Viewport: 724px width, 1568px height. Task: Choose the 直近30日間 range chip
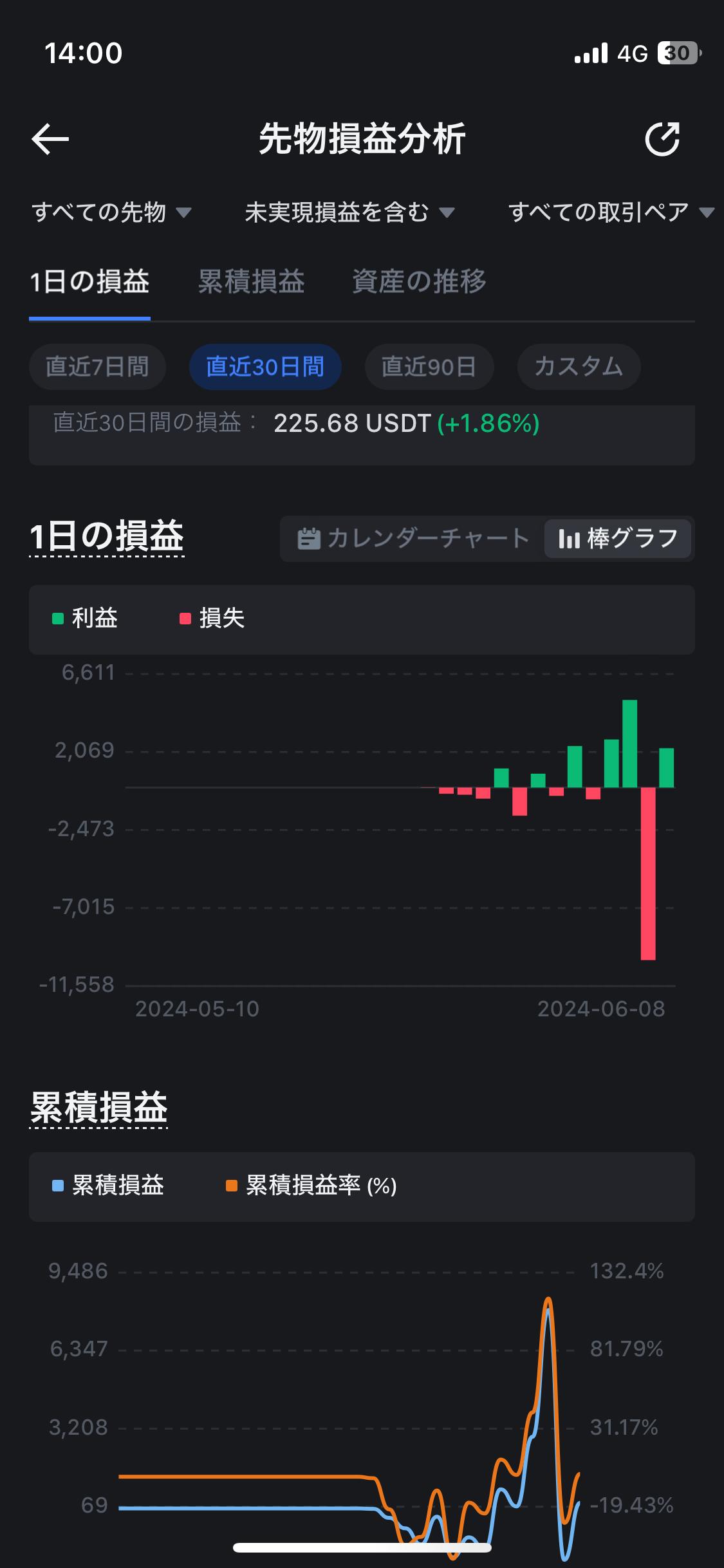coord(265,367)
